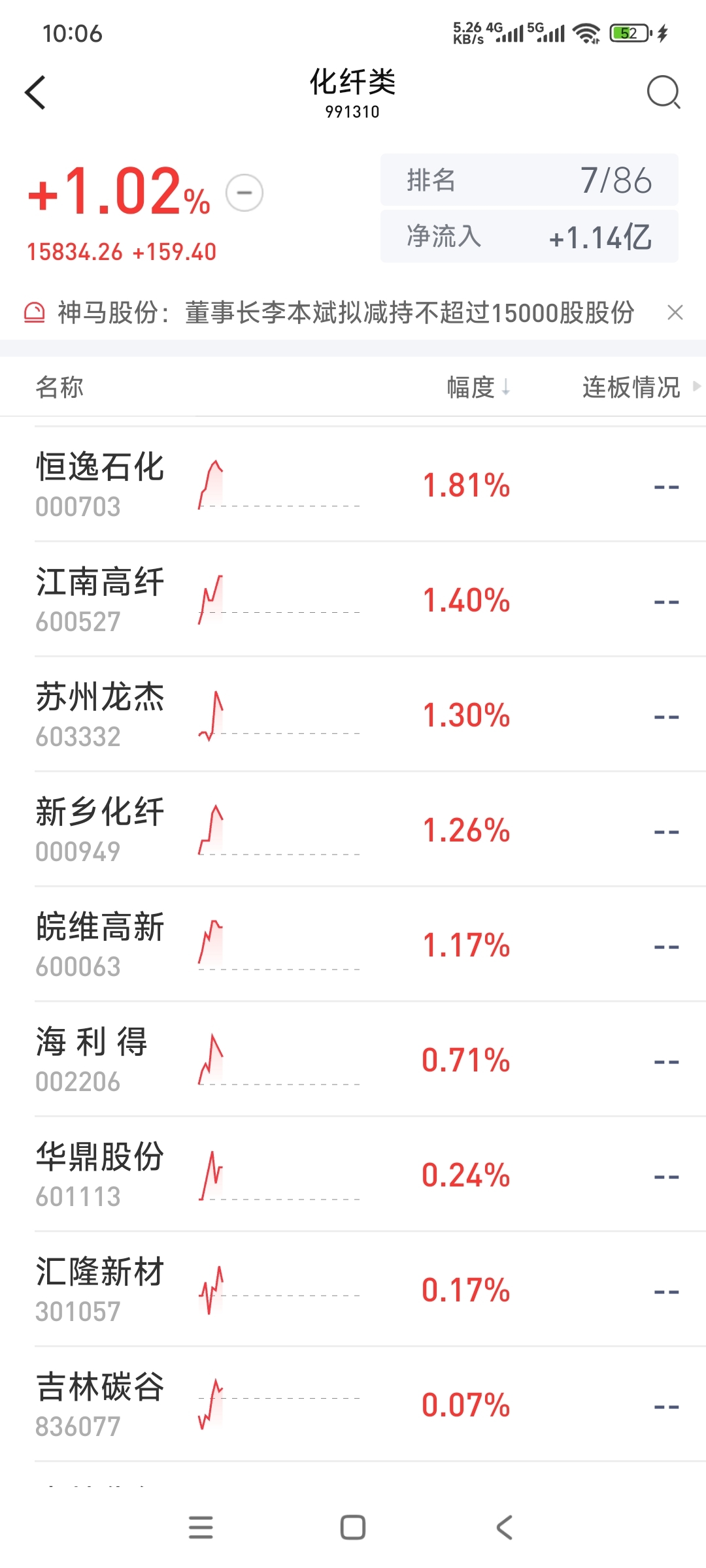706x1568 pixels.
Task: Open stock 恒逸石化 000703
Action: tap(353, 484)
